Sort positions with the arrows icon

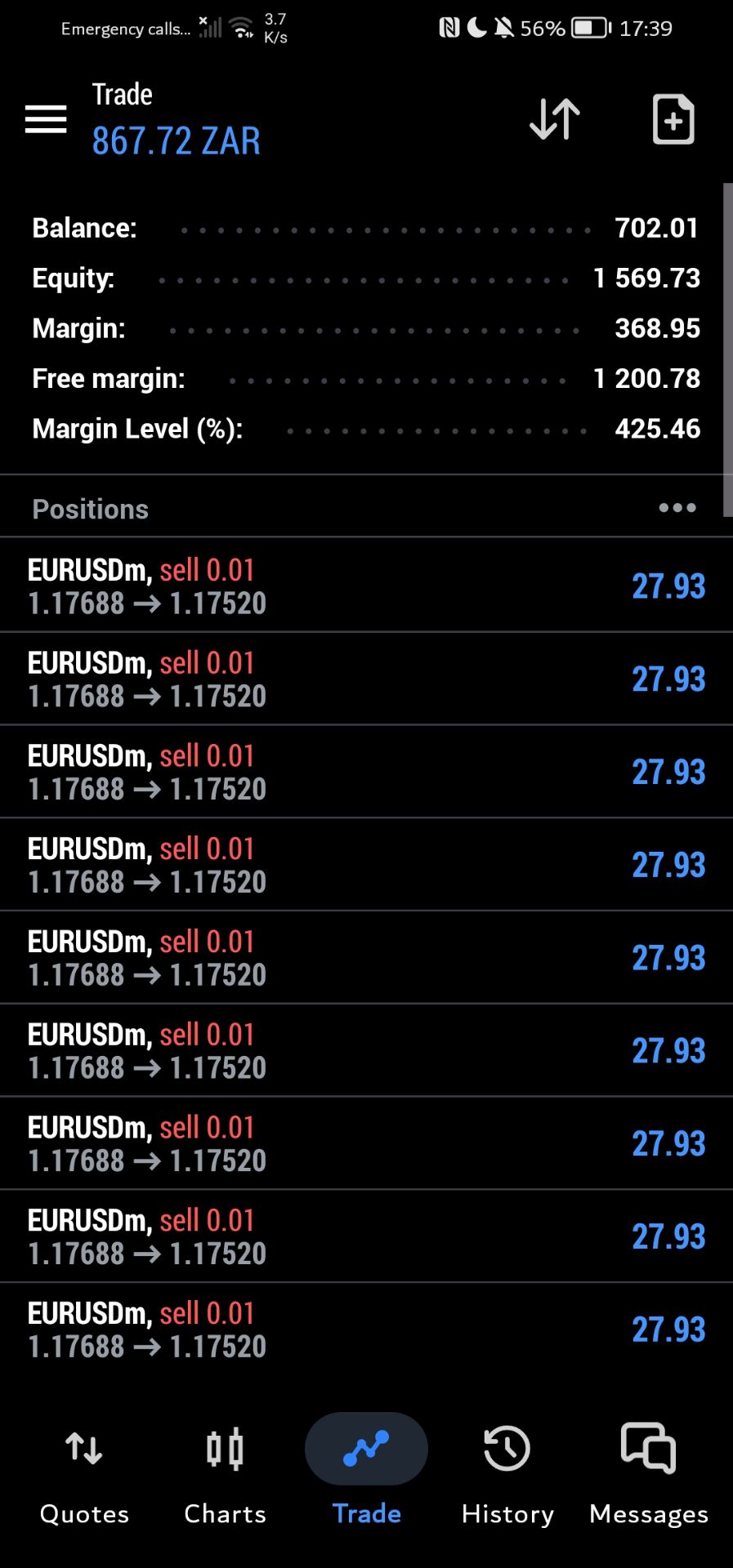555,119
